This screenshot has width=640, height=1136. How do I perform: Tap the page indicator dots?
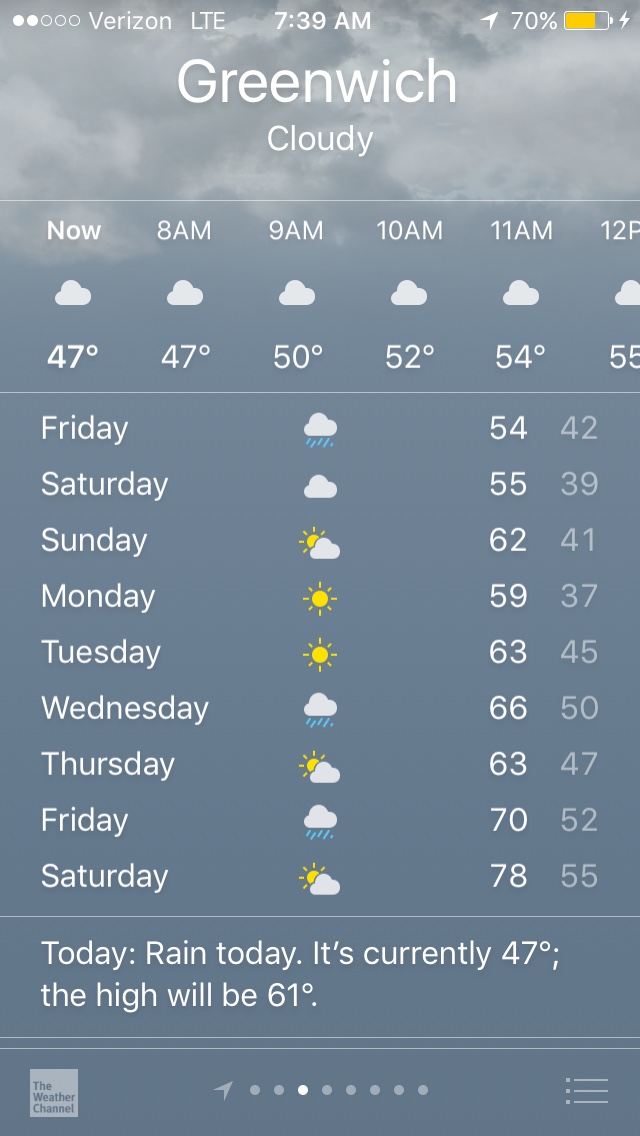[326, 1090]
